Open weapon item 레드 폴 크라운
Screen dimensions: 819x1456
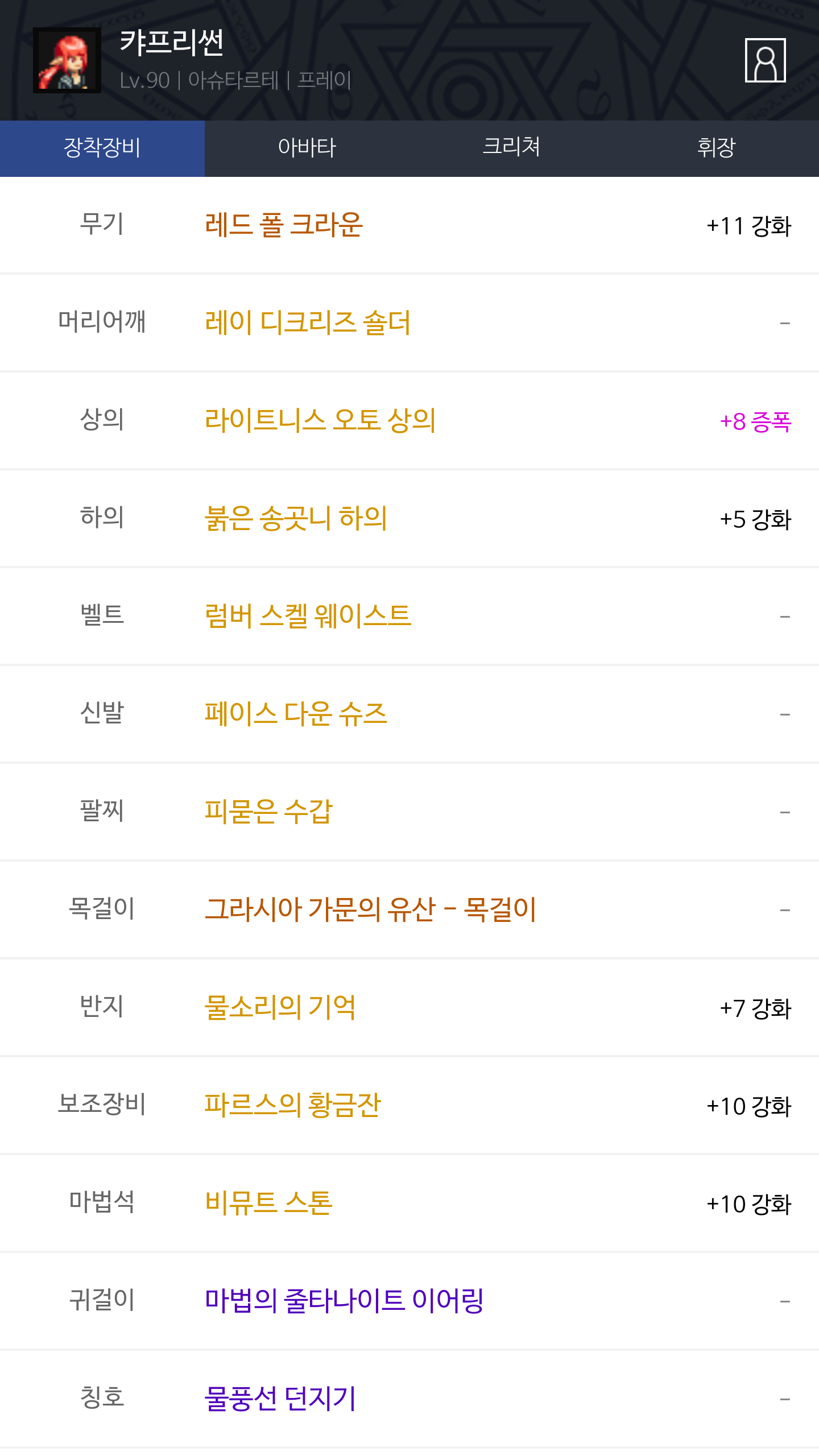point(284,225)
